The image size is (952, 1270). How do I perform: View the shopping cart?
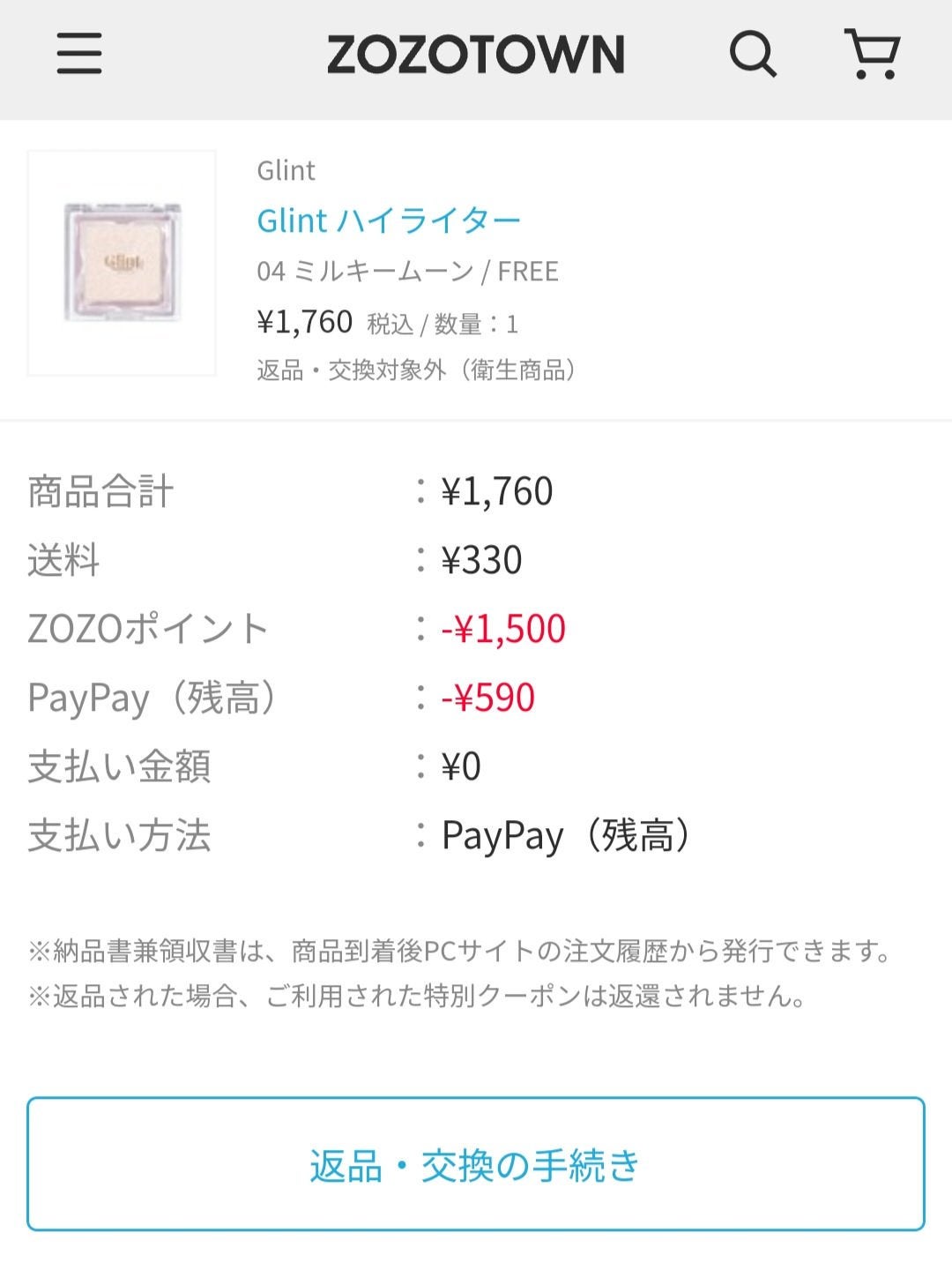[872, 54]
